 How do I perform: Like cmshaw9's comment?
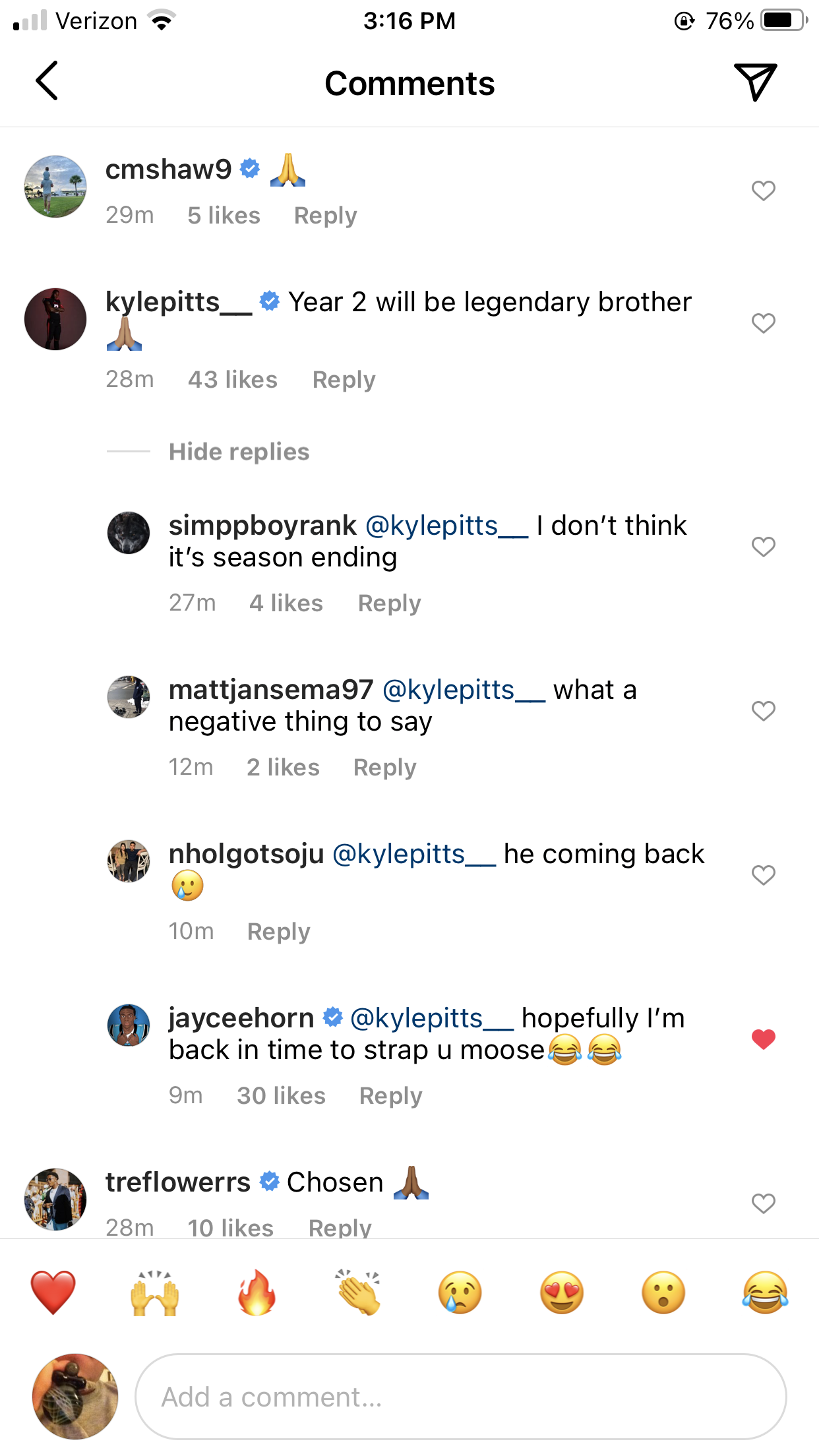(x=764, y=191)
